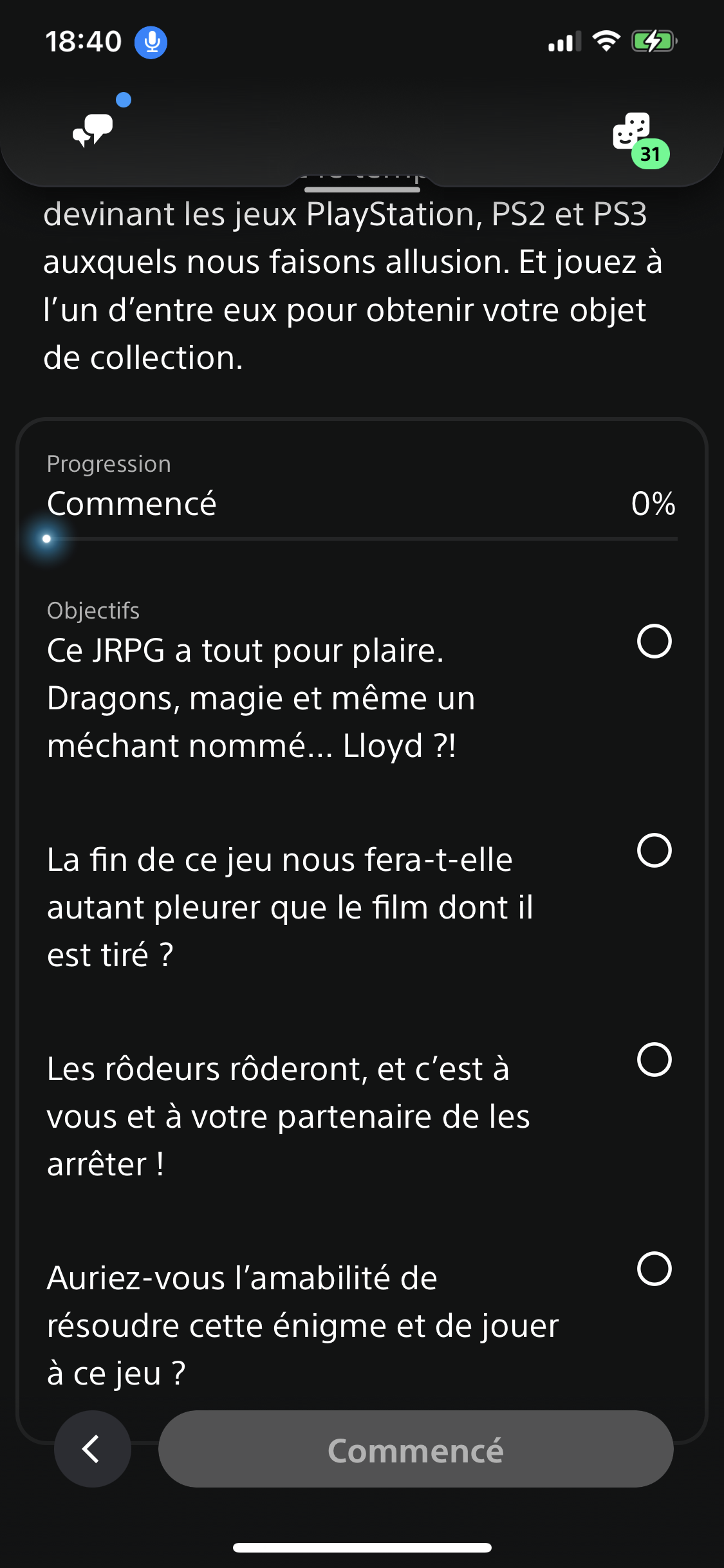Screen dimensions: 724x1568
Task: Open the chat messages icon
Action: pyautogui.click(x=94, y=129)
